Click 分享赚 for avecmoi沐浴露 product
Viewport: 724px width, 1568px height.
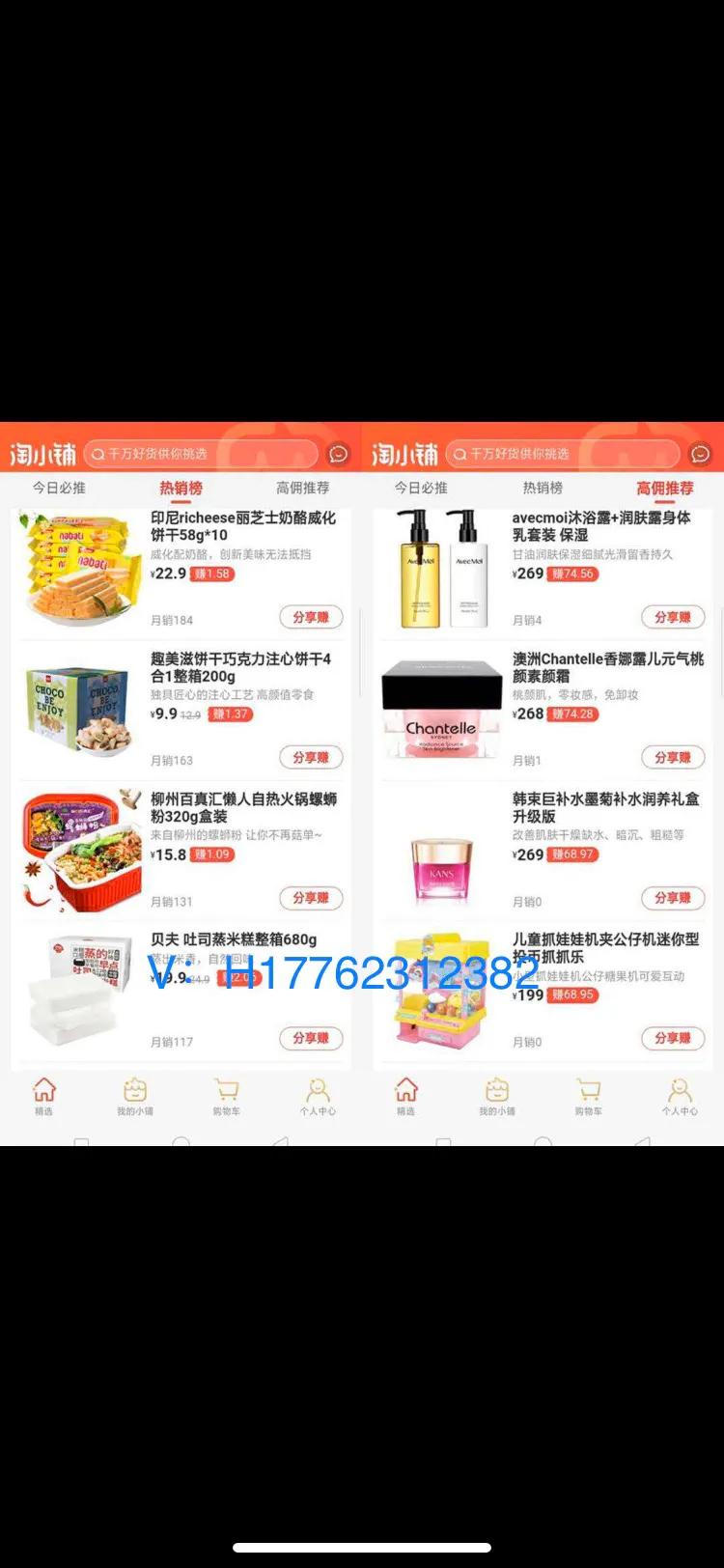click(x=672, y=617)
